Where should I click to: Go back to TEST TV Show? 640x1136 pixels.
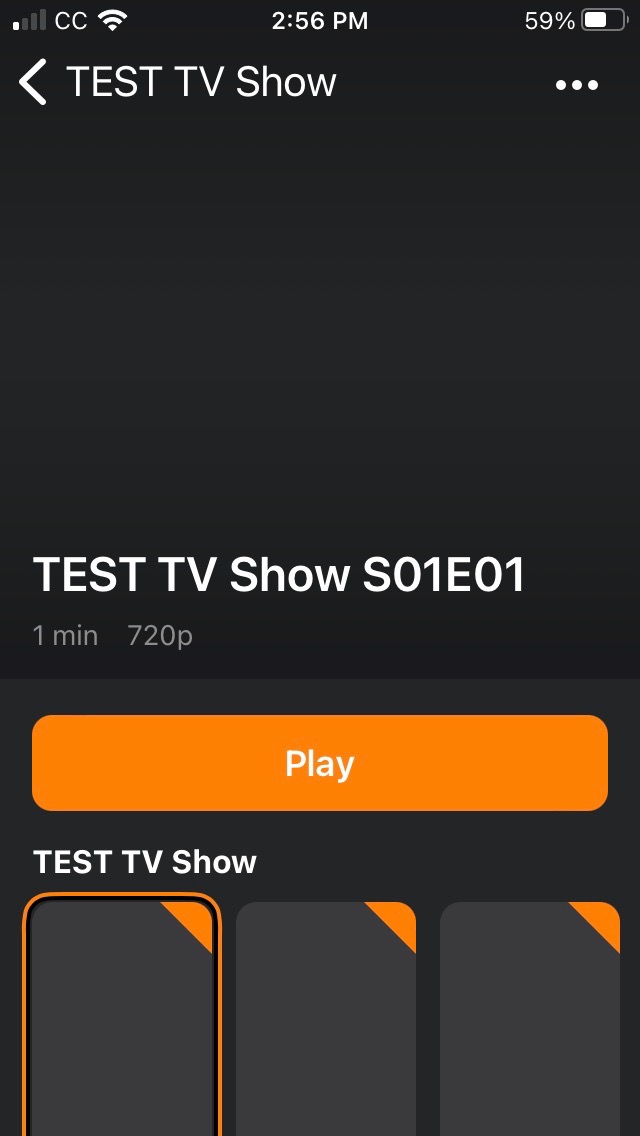34,82
